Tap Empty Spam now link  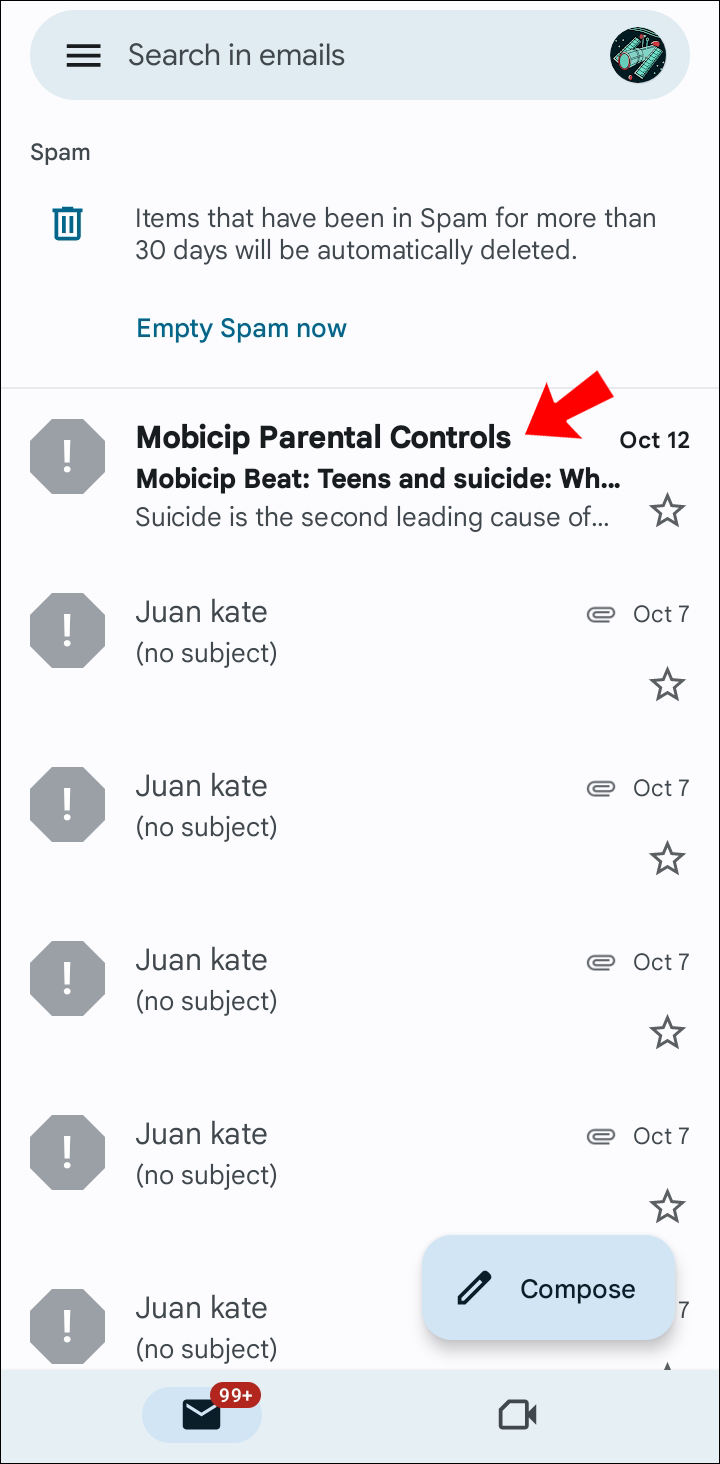coord(241,328)
